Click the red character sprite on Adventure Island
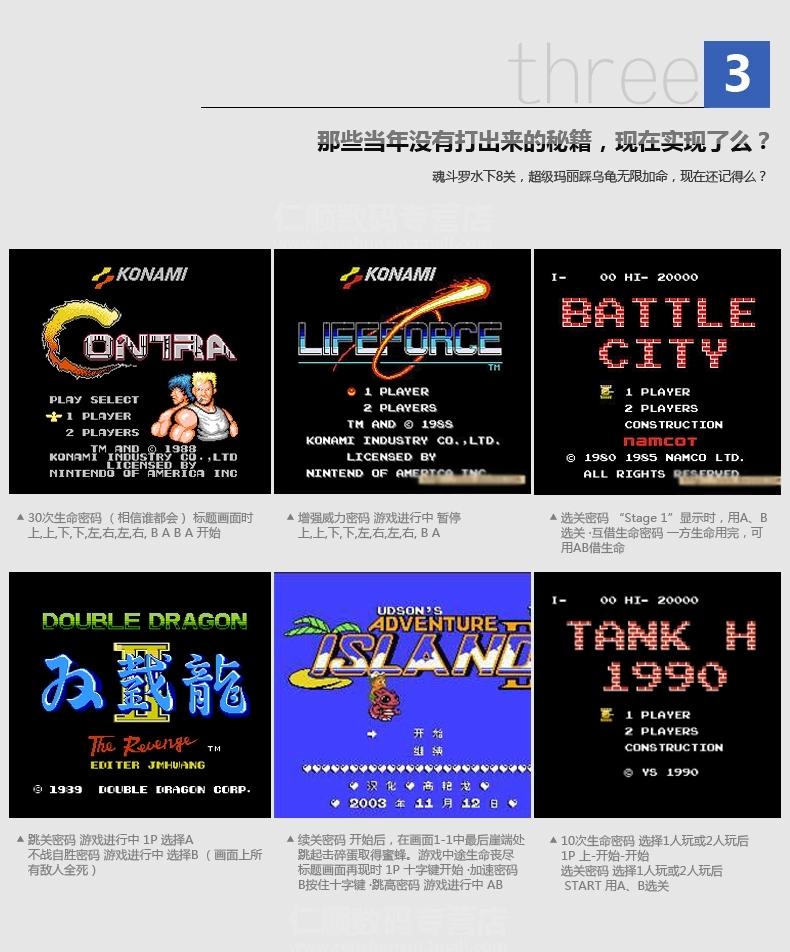Viewport: 790px width, 952px height. click(383, 700)
